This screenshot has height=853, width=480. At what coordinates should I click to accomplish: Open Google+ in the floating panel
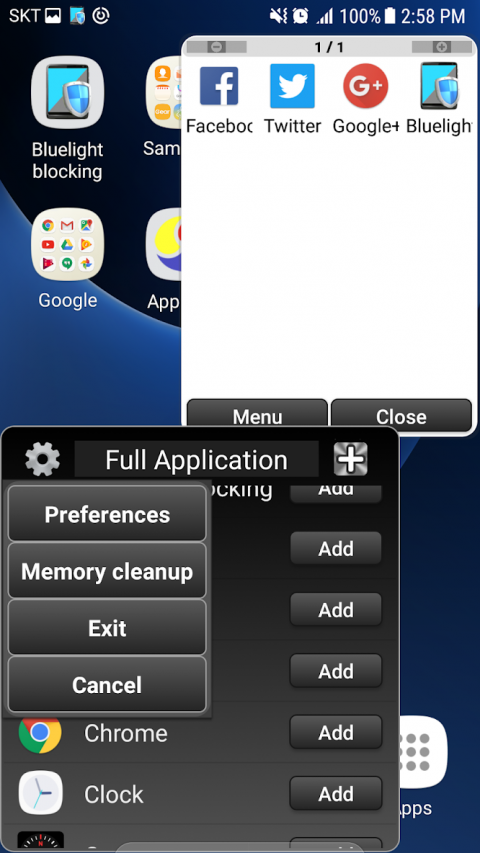[x=366, y=100]
